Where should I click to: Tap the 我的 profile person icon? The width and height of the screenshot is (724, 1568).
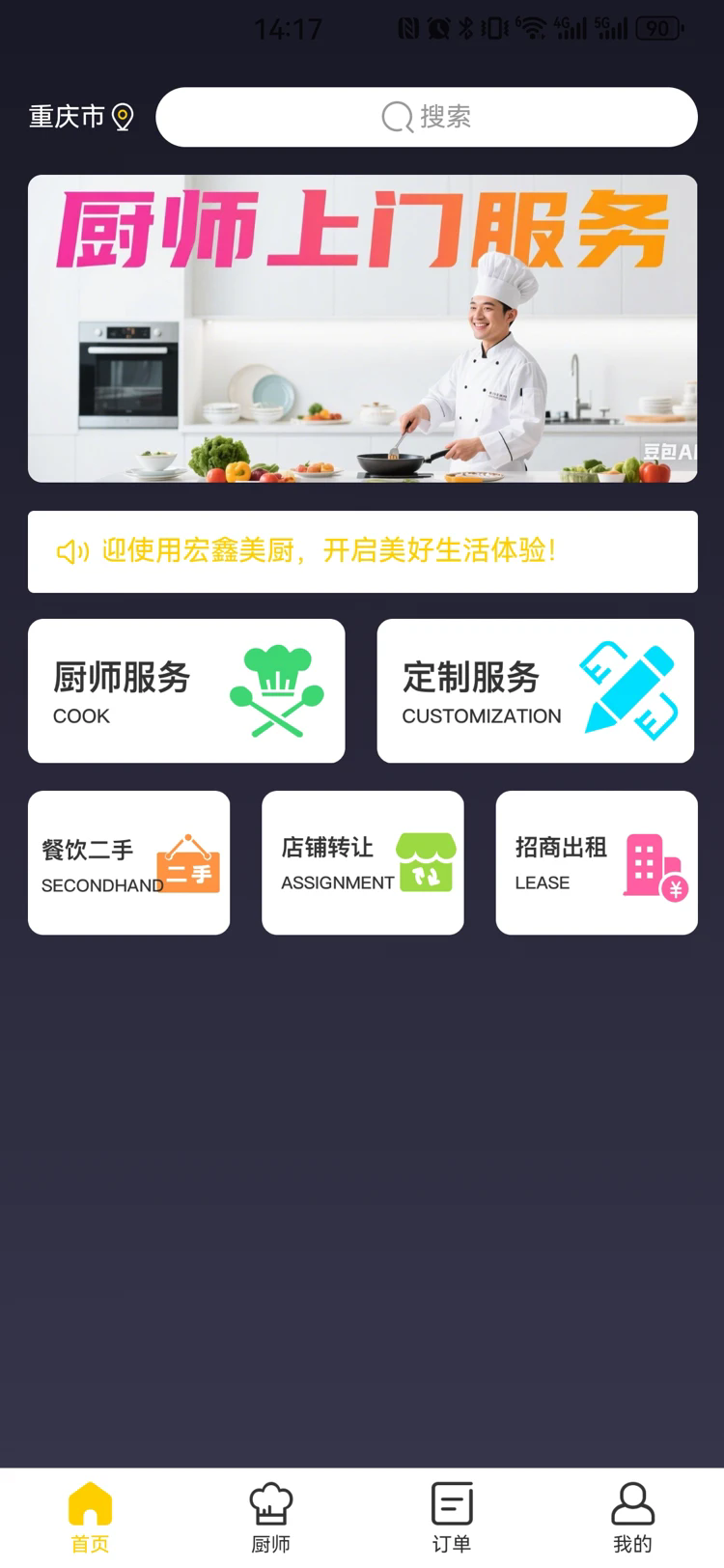coord(632,1501)
